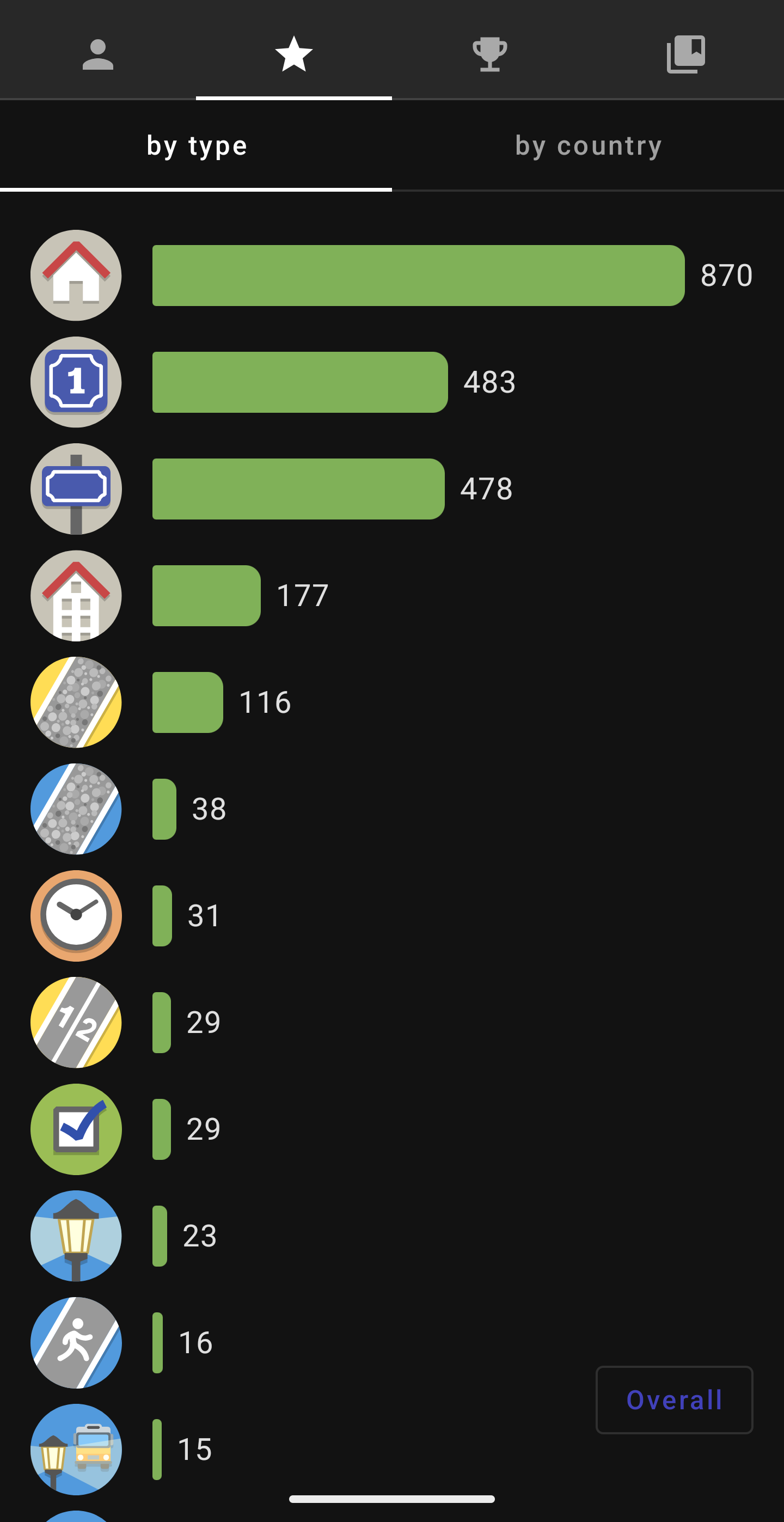Open the clock icon with 31

76,916
